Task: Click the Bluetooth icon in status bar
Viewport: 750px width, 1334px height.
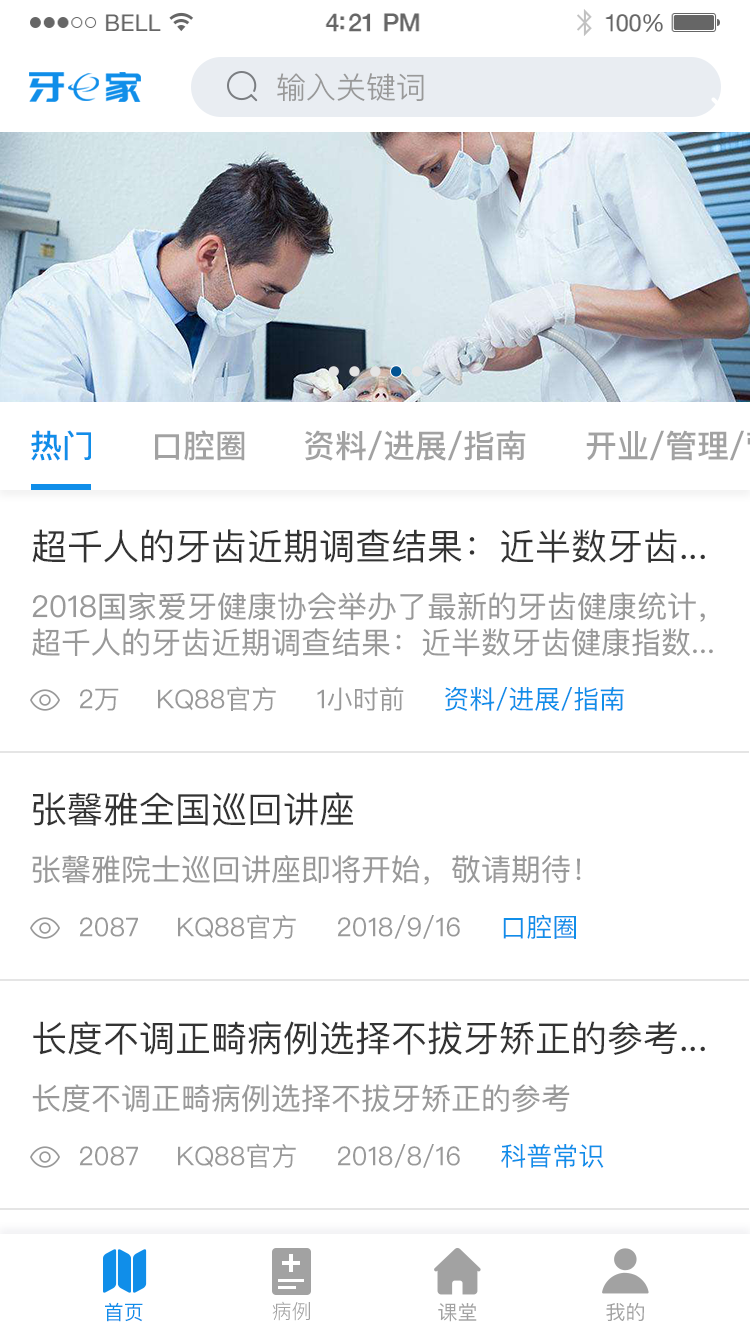Action: point(584,21)
